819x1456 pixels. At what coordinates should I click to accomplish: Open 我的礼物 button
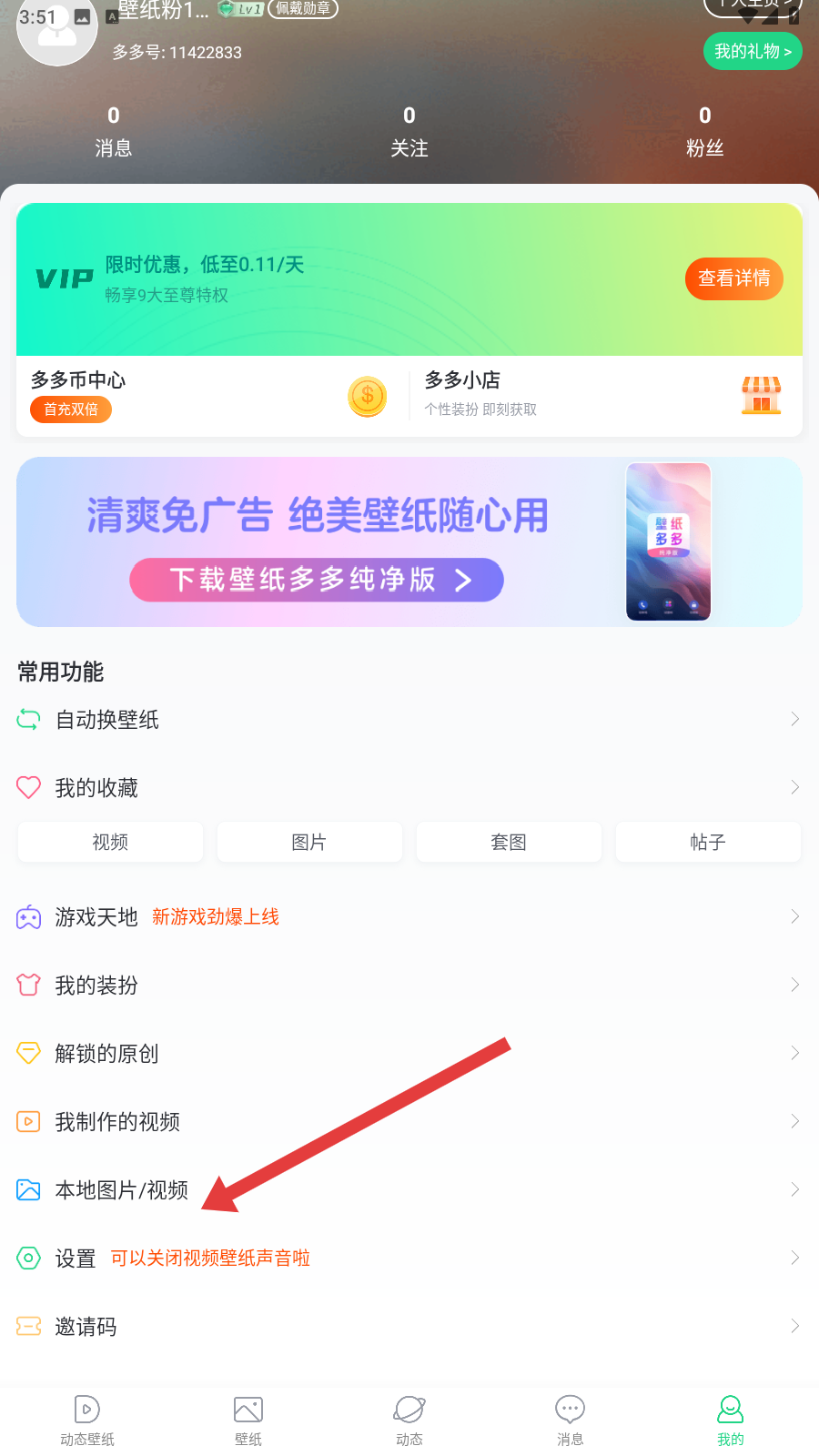(752, 51)
